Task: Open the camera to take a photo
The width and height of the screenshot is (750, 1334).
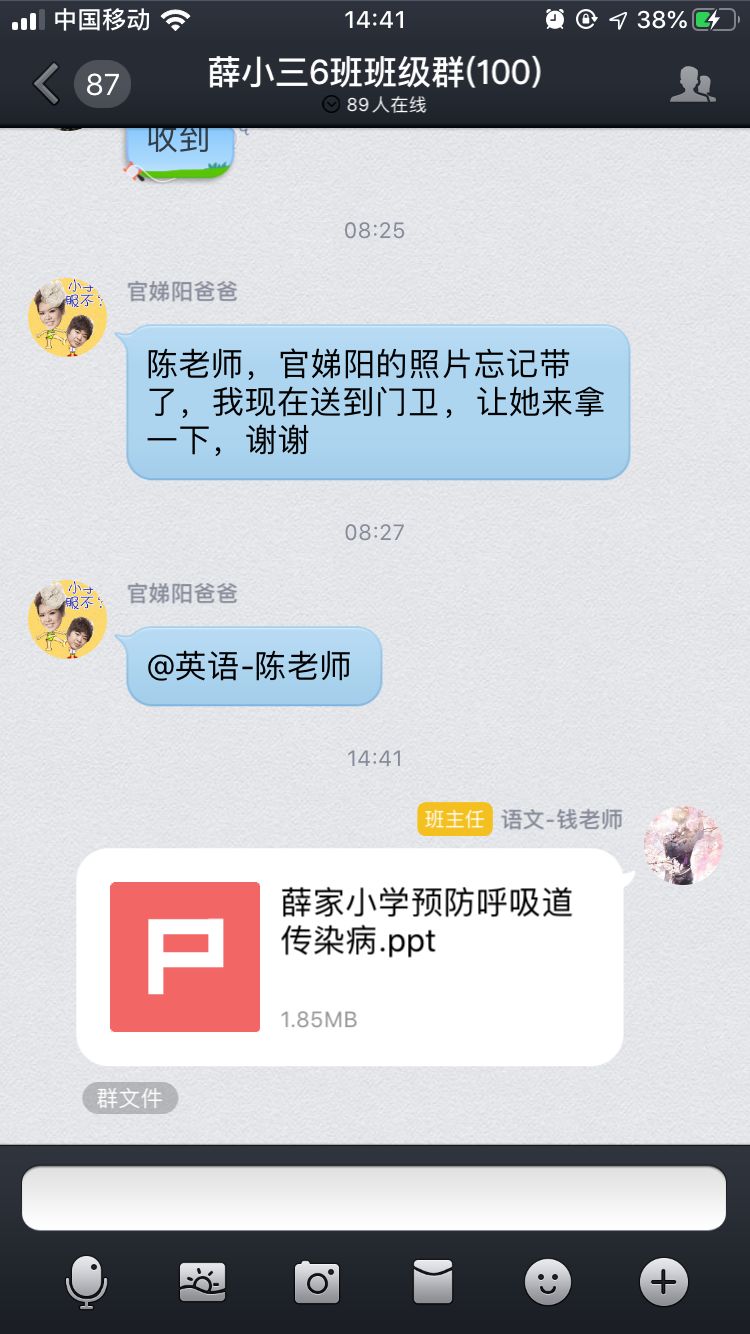Action: click(x=317, y=1282)
